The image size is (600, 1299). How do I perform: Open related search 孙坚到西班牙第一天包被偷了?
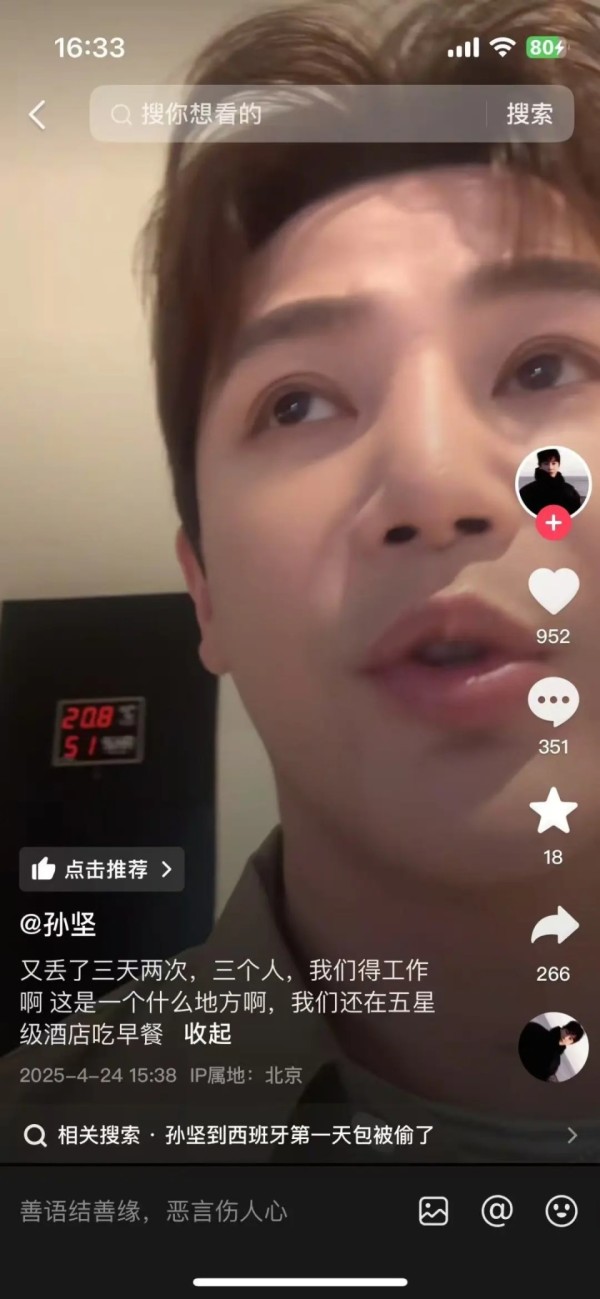pyautogui.click(x=300, y=1135)
